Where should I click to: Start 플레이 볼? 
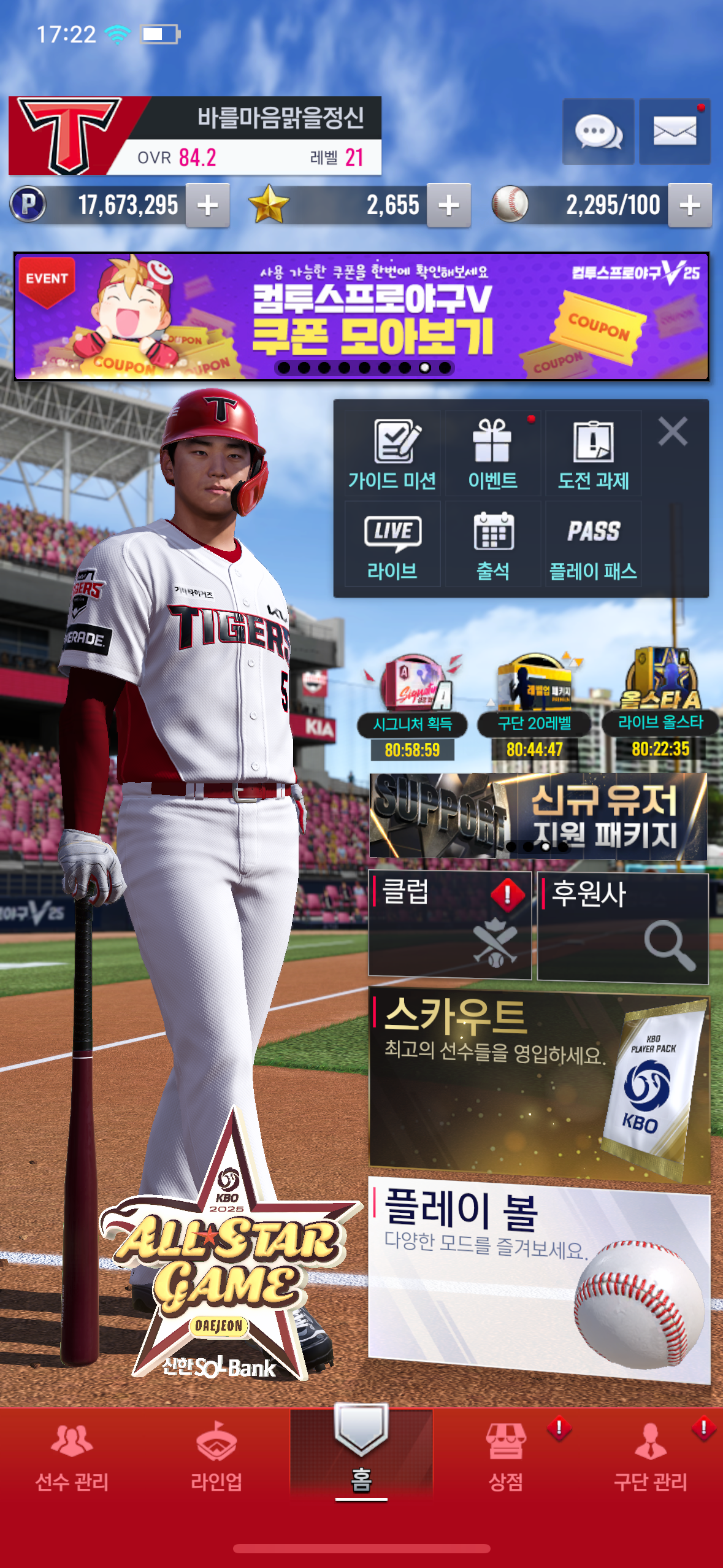[x=539, y=1278]
